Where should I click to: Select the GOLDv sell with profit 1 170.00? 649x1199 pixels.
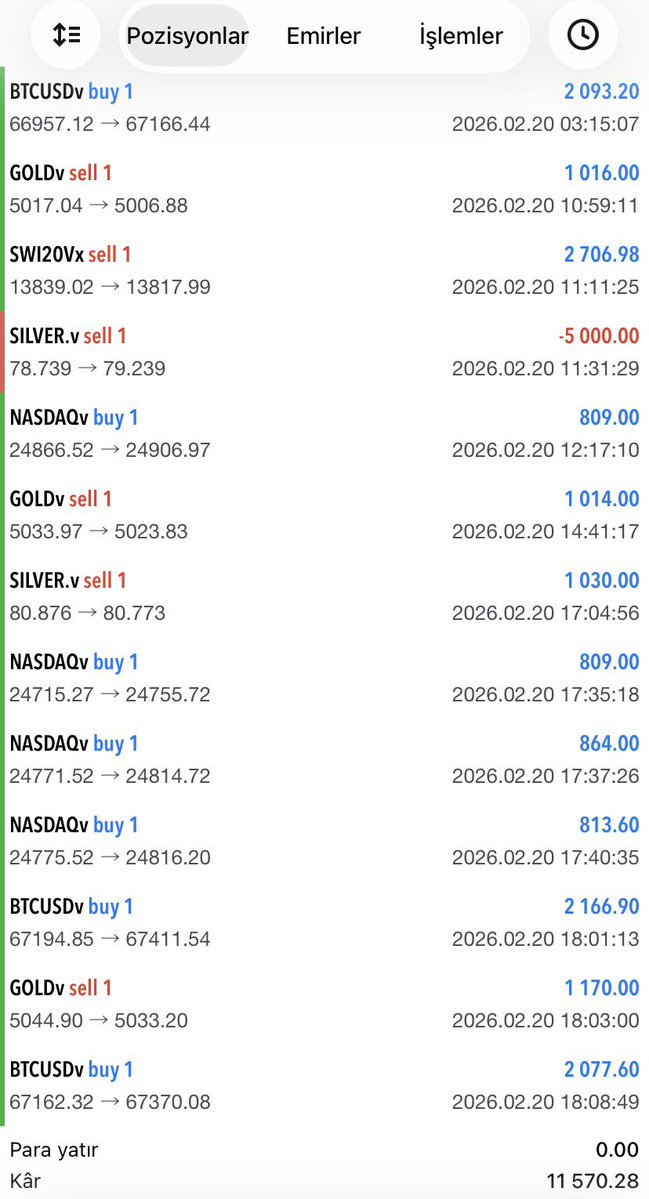[x=324, y=1004]
